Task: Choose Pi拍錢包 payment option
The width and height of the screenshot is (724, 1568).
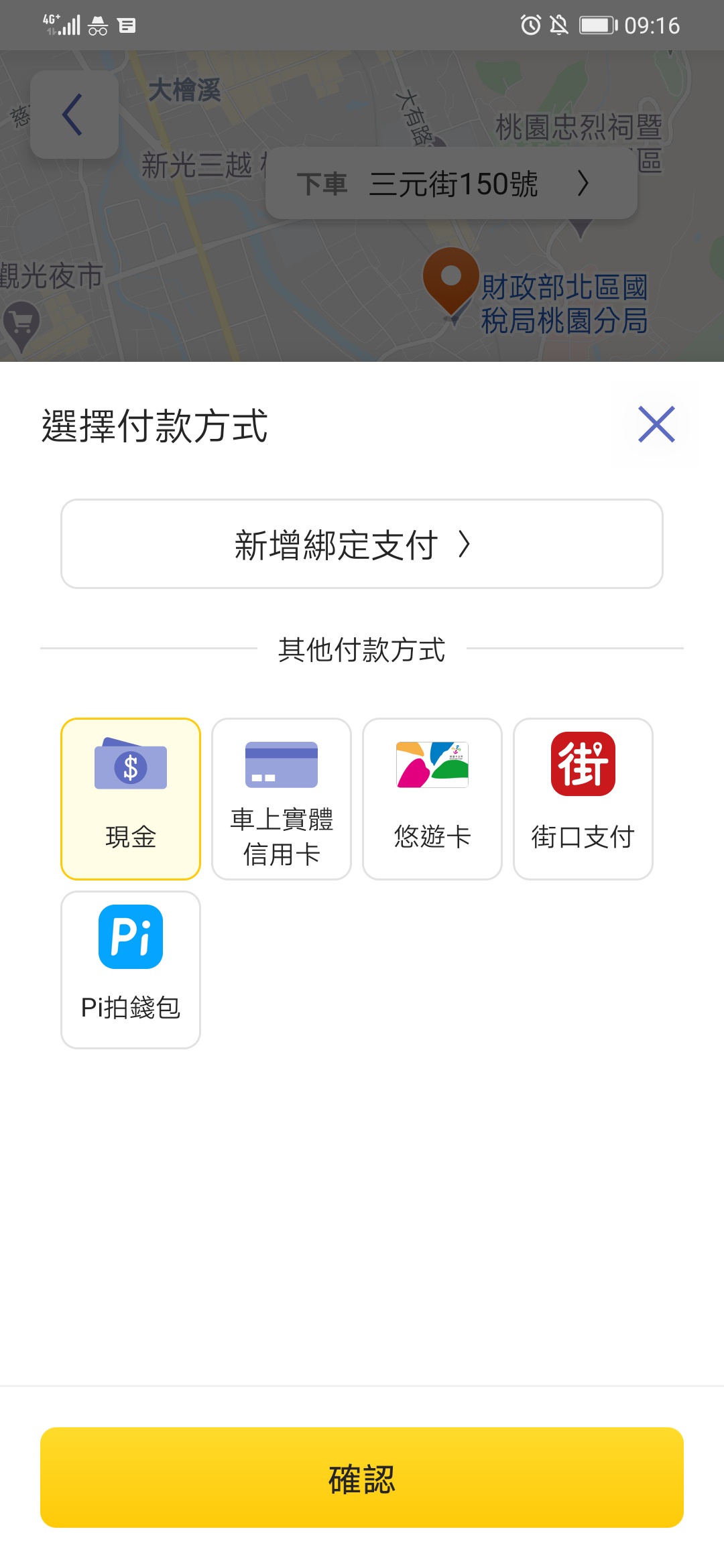Action: coord(131,970)
